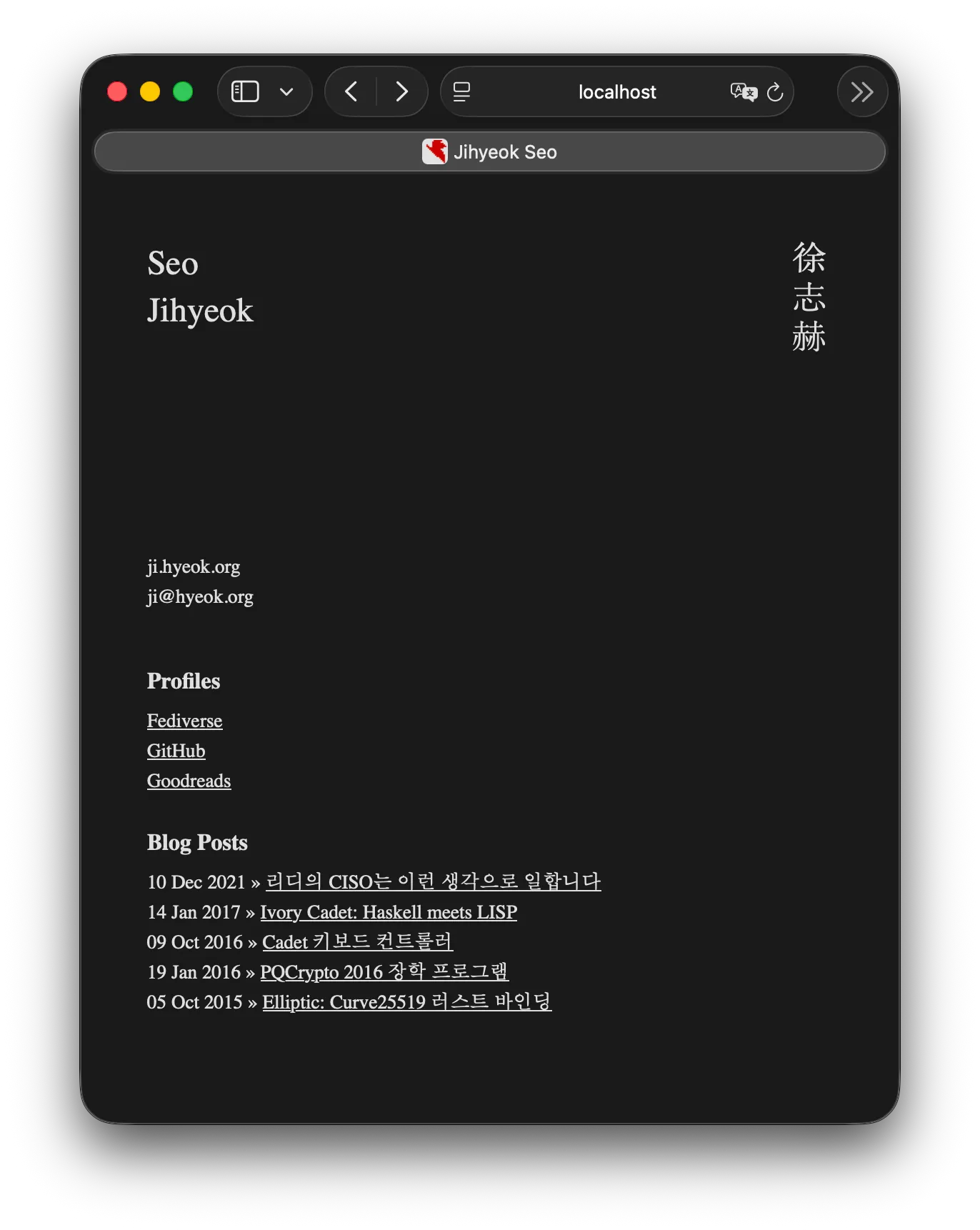This screenshot has width=980, height=1230.
Task: Open the reader view icon
Action: [x=462, y=91]
